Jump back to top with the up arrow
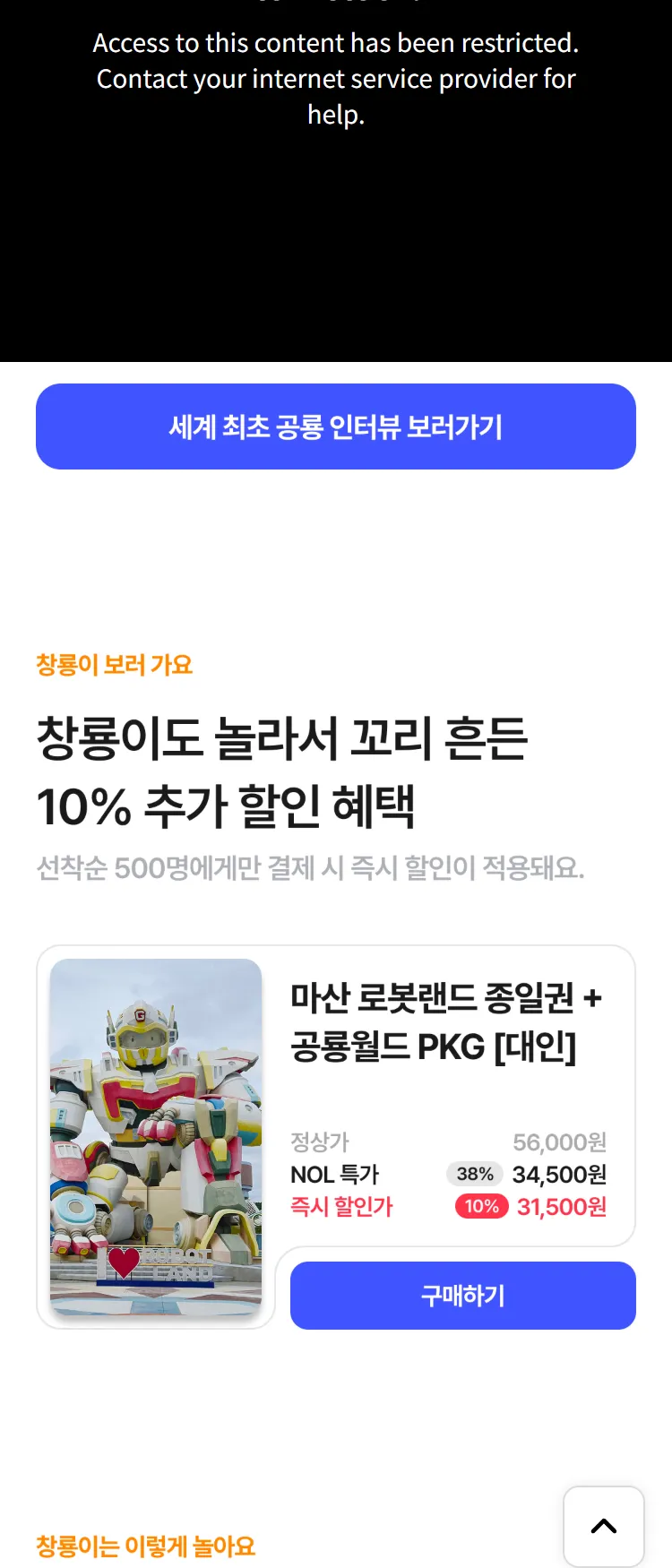672x1568 pixels. [604, 1526]
